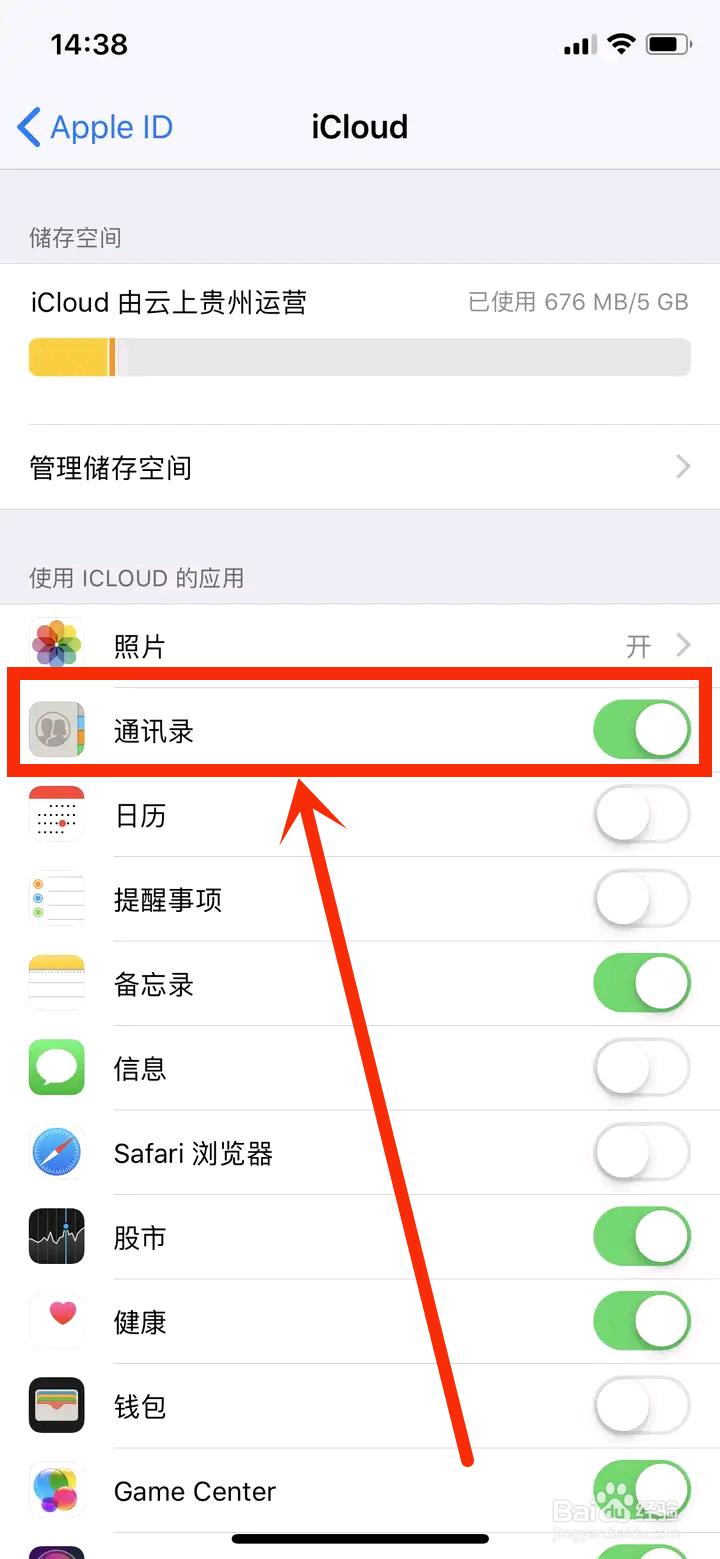Viewport: 720px width, 1559px height.
Task: Disable the Health (健康) toggle
Action: [x=641, y=1321]
